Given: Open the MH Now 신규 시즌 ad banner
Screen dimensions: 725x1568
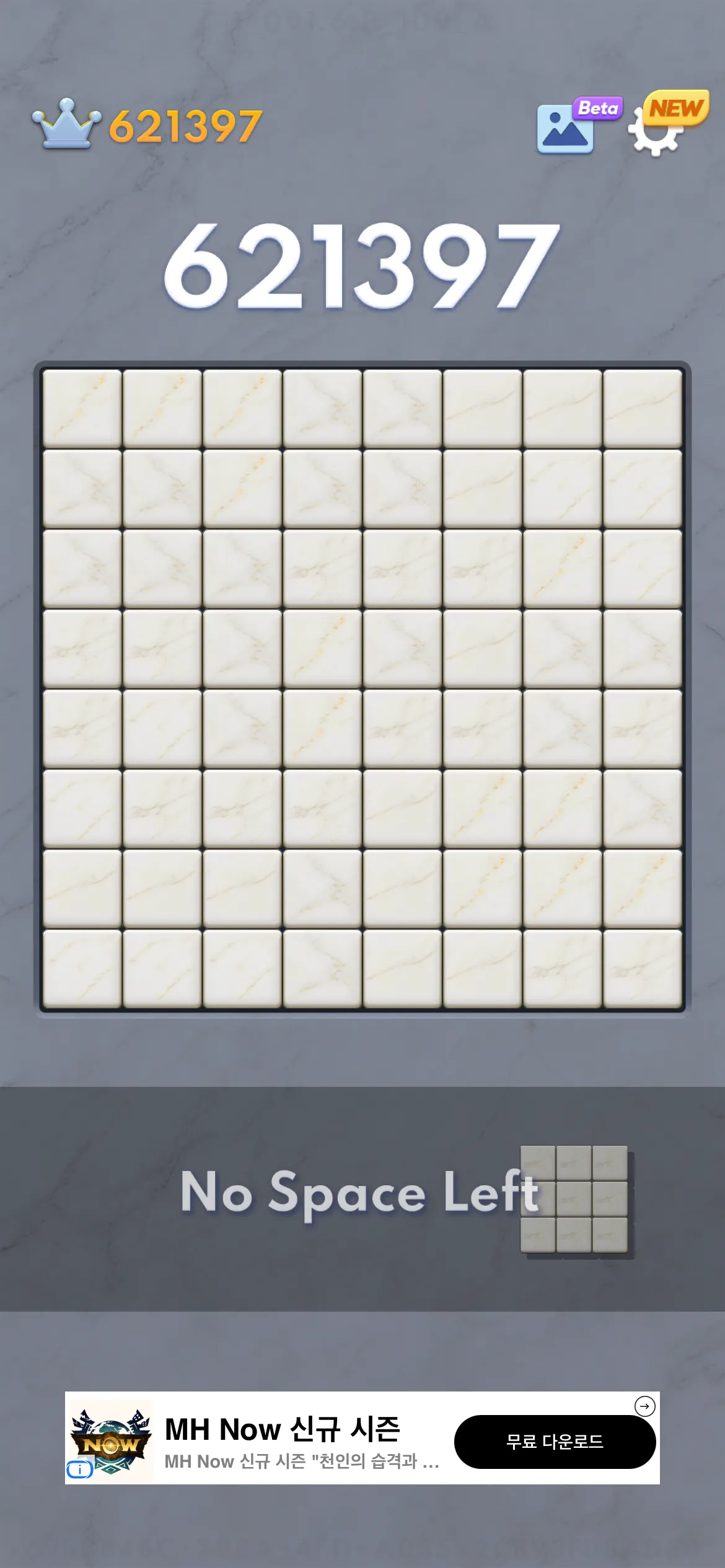Looking at the screenshot, I should click(x=362, y=1438).
